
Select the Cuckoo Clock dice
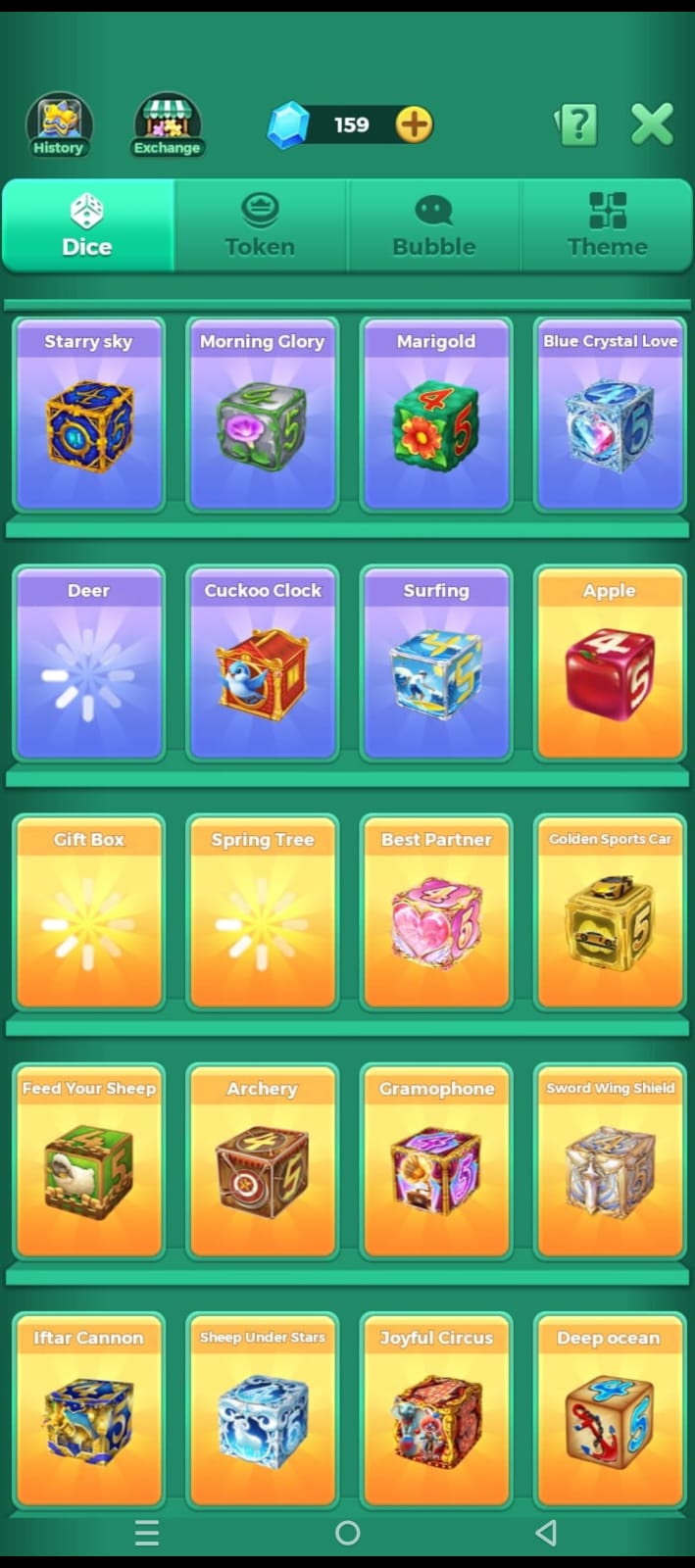(262, 664)
